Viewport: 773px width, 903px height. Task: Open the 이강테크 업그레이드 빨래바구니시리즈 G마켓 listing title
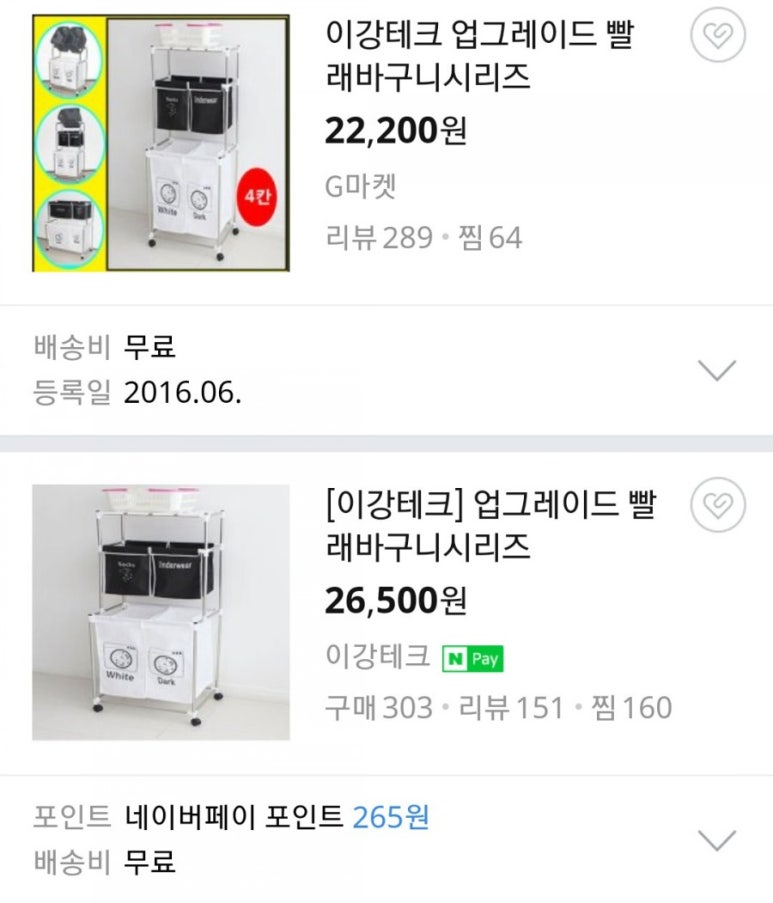[480, 56]
